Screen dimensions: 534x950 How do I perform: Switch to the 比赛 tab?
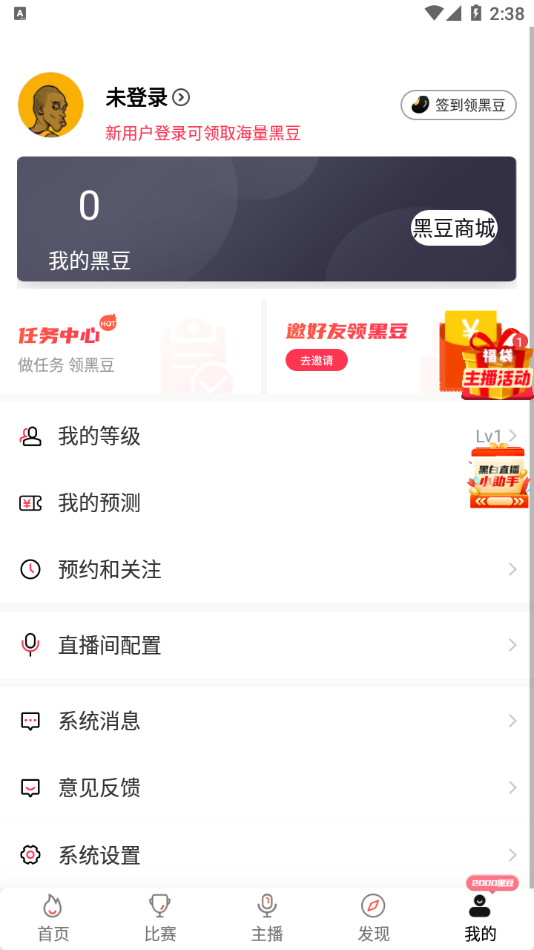(x=160, y=919)
